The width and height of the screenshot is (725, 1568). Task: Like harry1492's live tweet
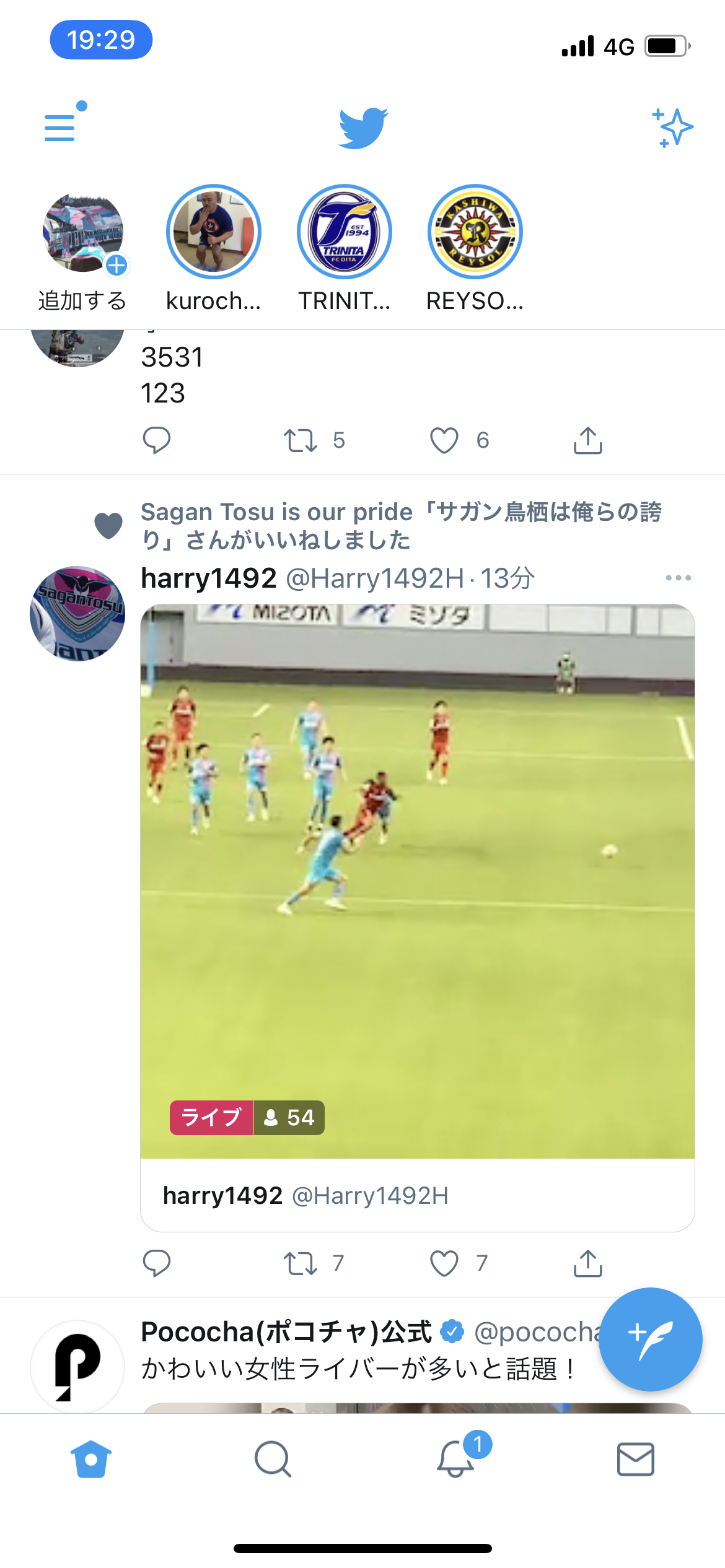(444, 1263)
